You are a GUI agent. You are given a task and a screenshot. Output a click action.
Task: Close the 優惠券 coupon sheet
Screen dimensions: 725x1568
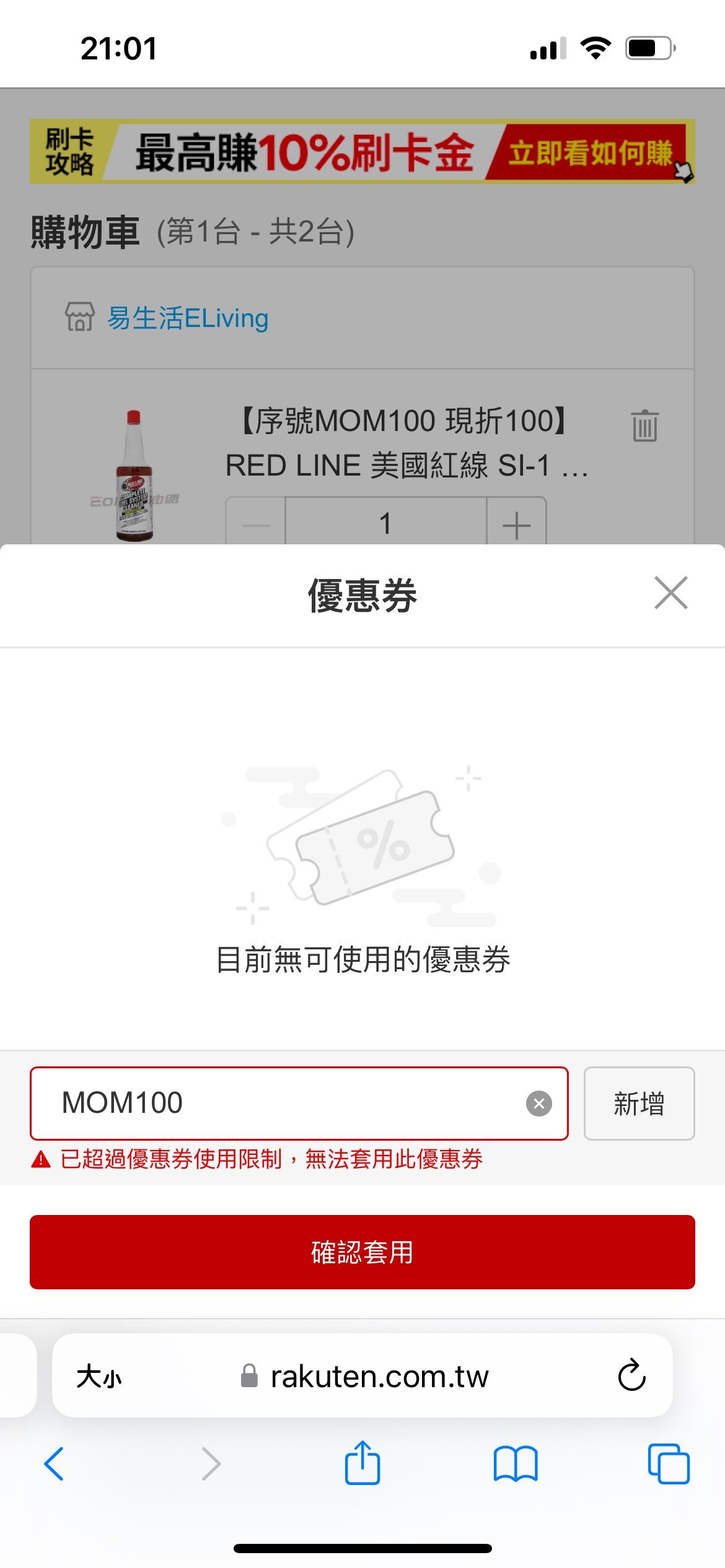click(670, 593)
